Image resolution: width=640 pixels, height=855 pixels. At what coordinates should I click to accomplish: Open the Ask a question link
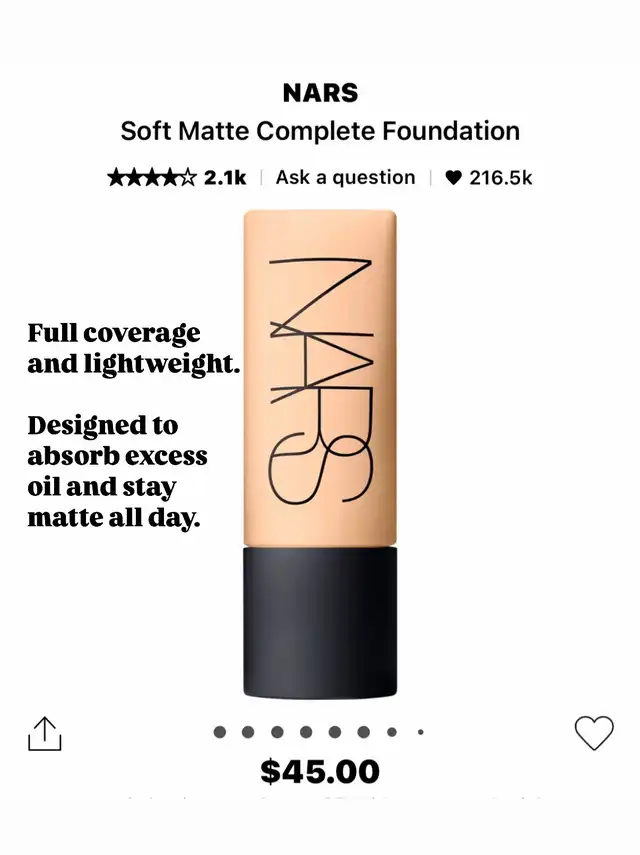click(345, 177)
